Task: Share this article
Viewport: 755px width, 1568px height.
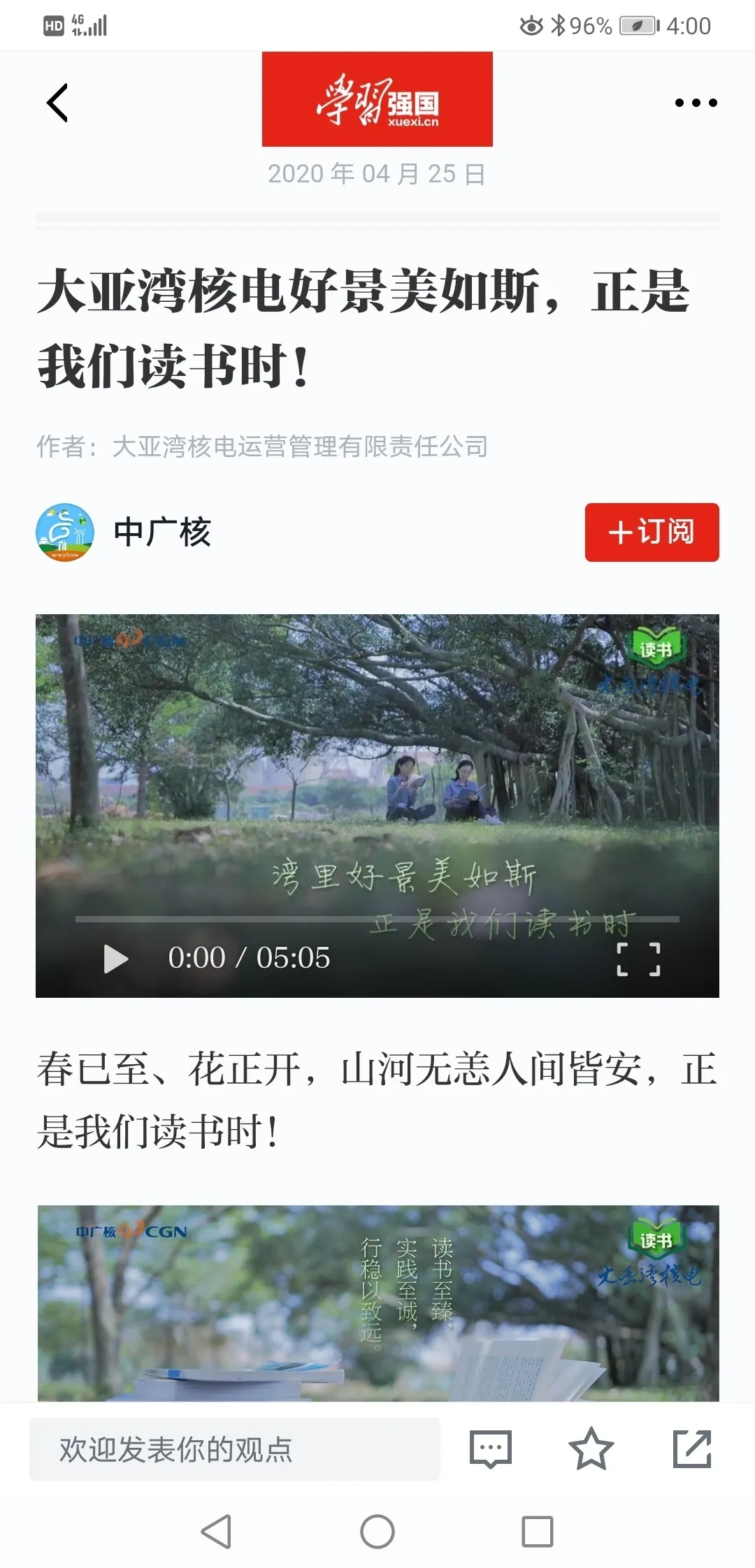Action: [691, 1449]
